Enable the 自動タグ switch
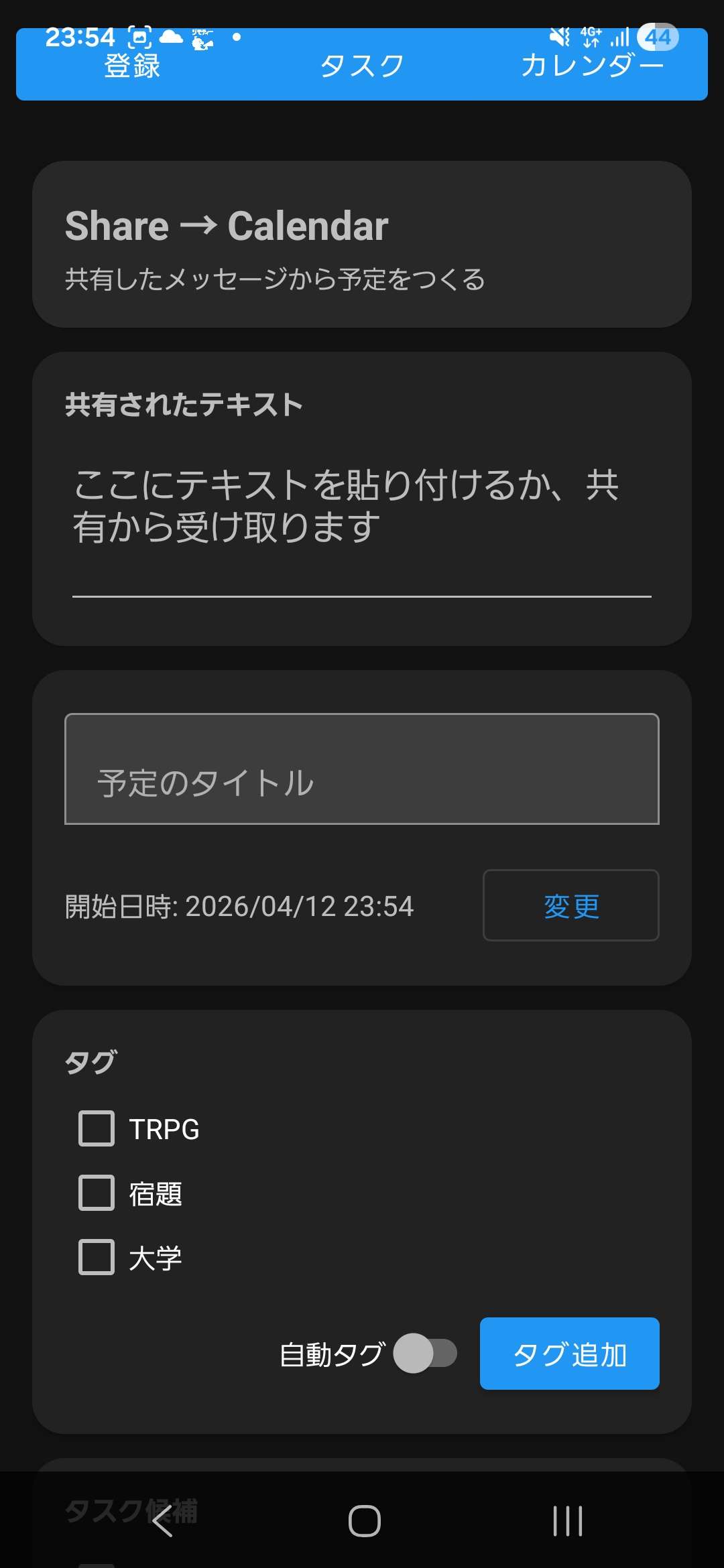Screen dimensions: 724x1568 coord(425,1354)
